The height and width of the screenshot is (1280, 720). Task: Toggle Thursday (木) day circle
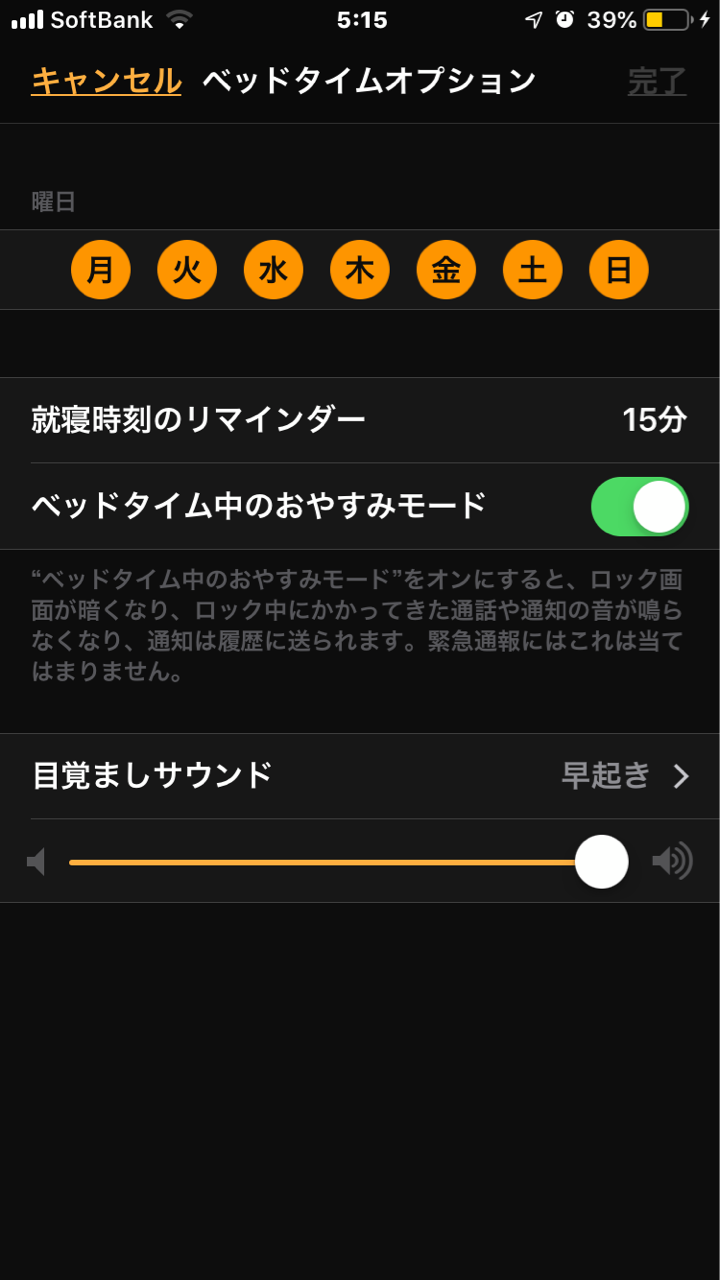pyautogui.click(x=360, y=270)
